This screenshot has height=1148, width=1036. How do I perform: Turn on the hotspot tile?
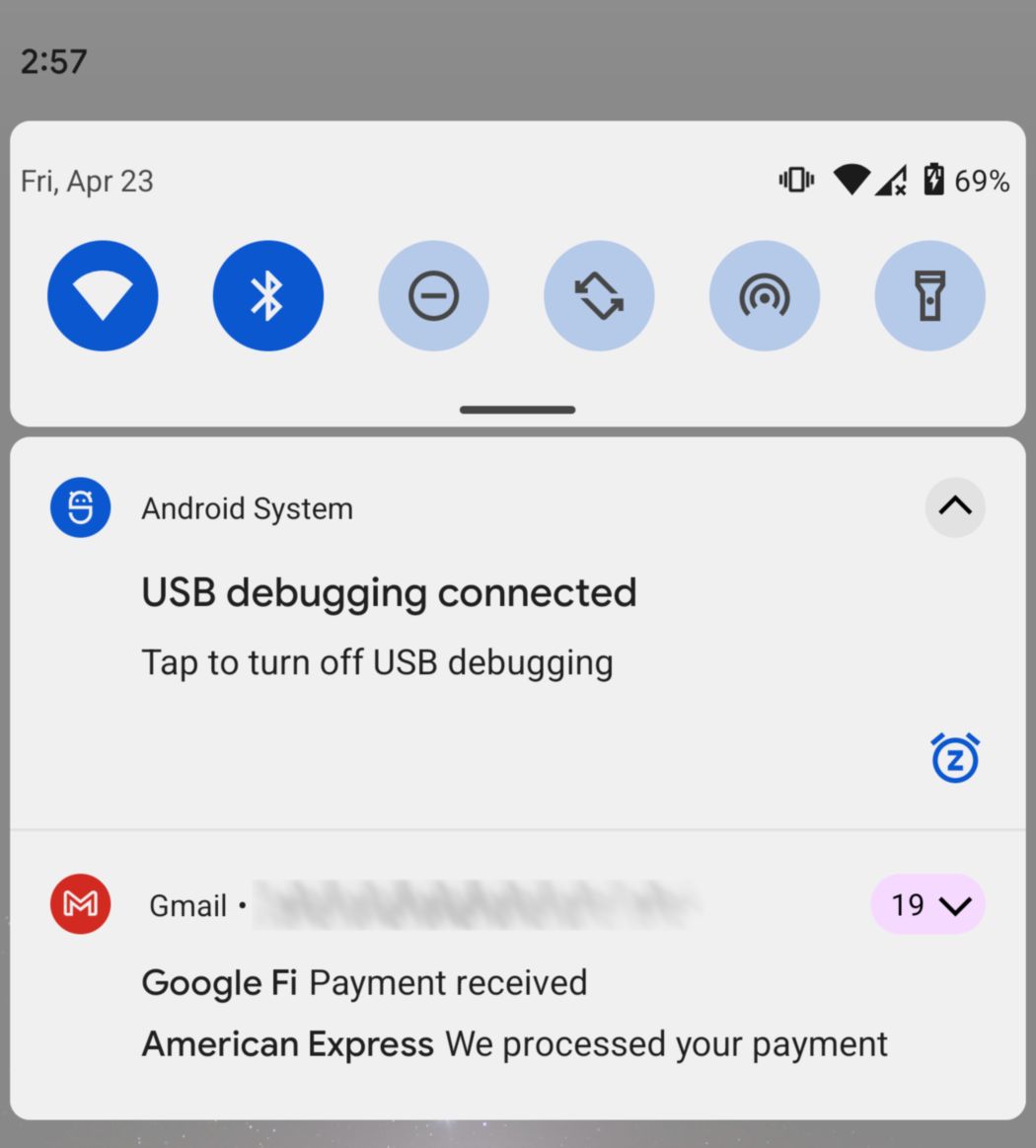pyautogui.click(x=765, y=296)
